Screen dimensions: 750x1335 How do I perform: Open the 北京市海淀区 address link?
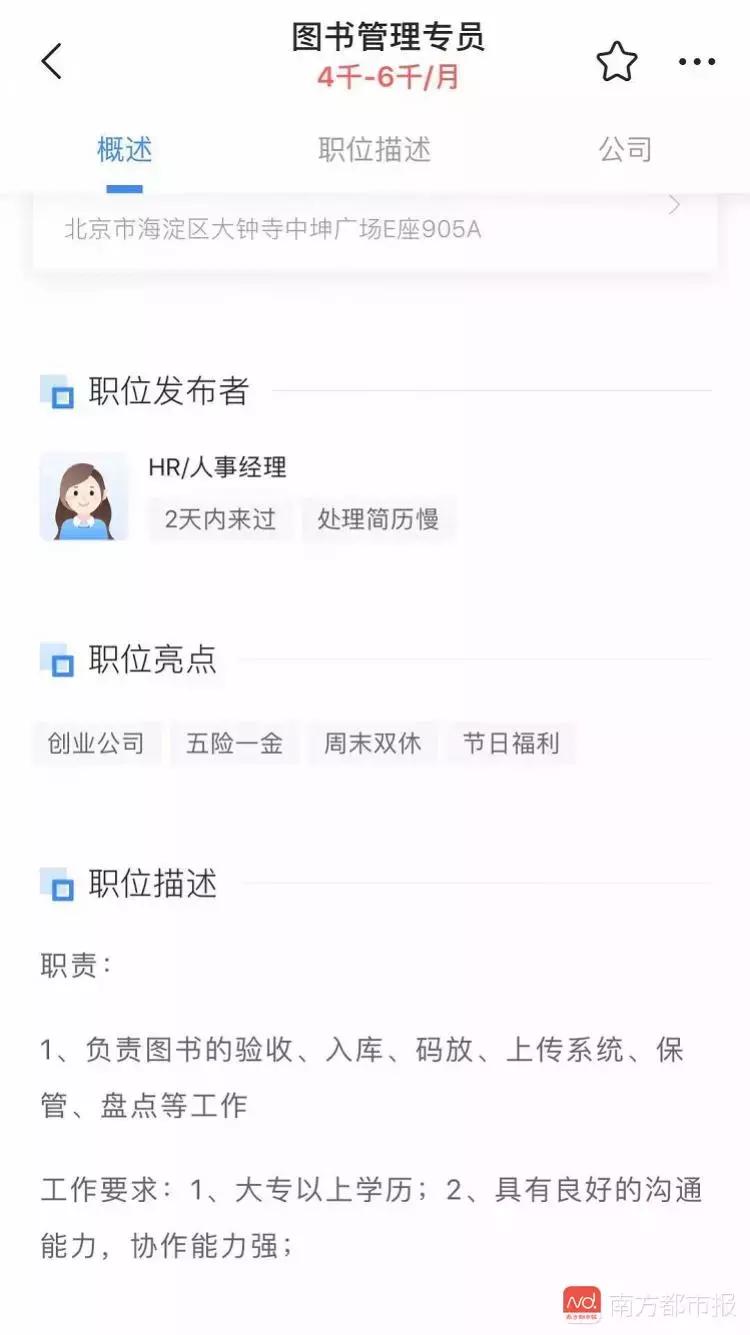pyautogui.click(x=271, y=229)
